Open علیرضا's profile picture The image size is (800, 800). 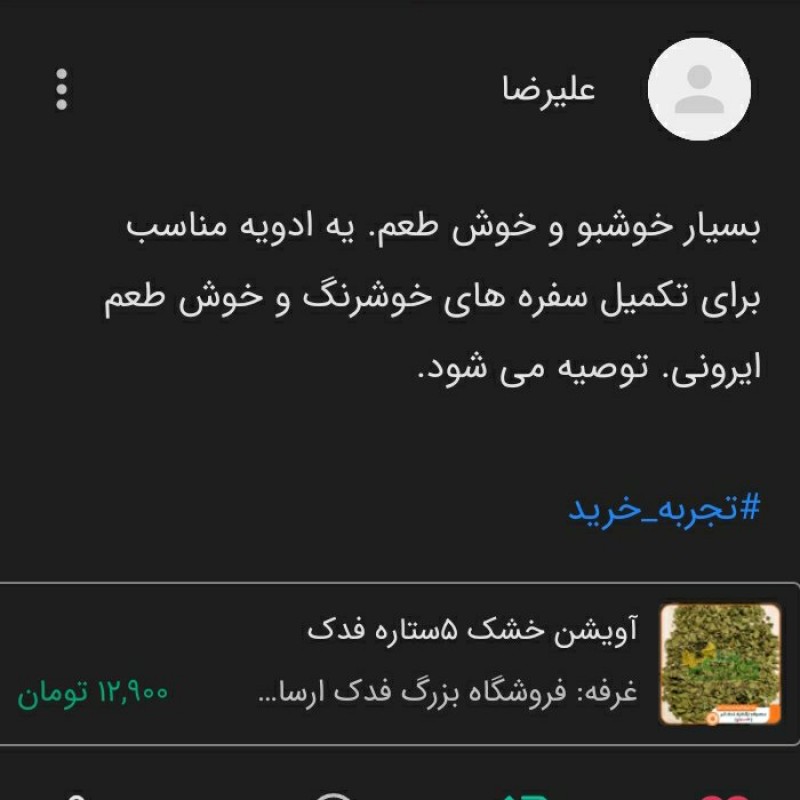point(699,89)
